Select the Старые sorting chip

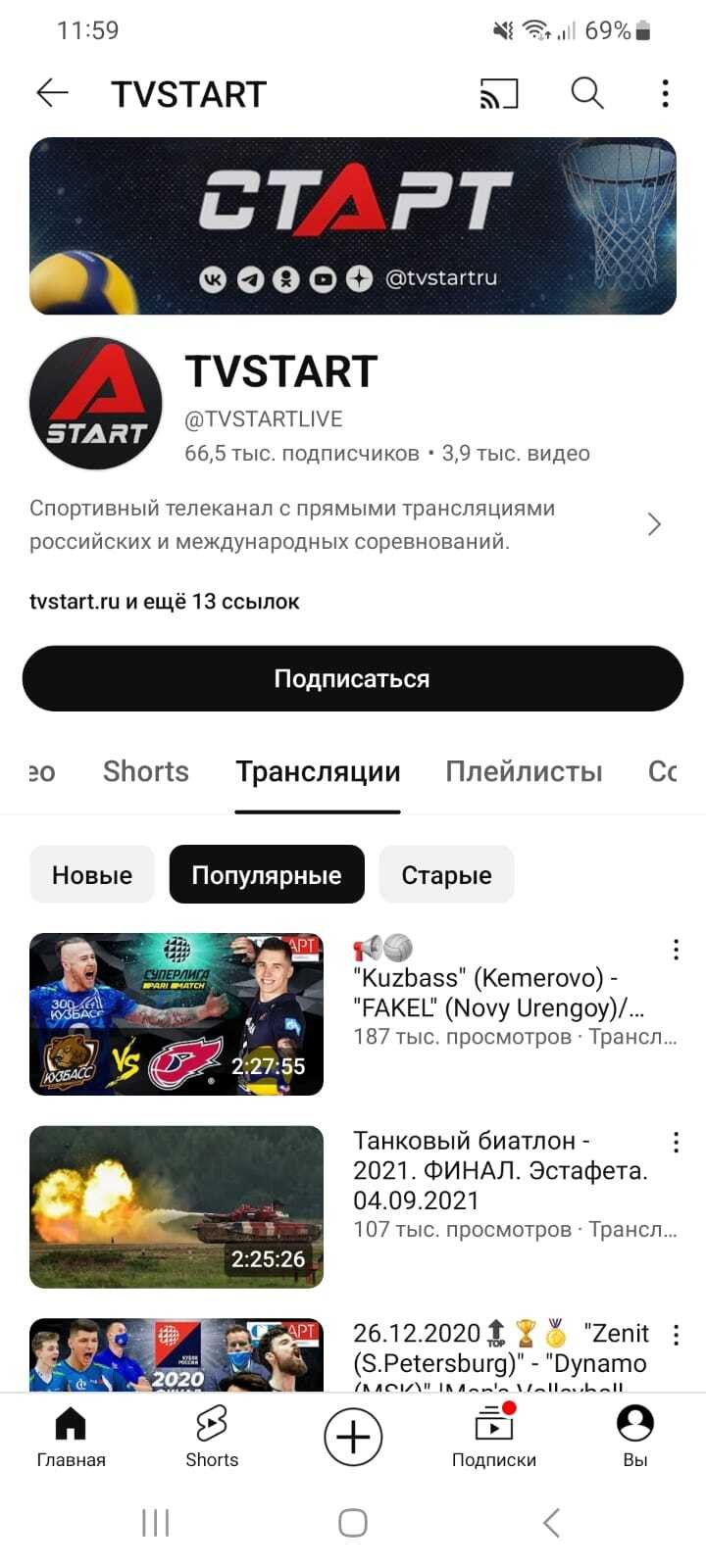pos(446,874)
